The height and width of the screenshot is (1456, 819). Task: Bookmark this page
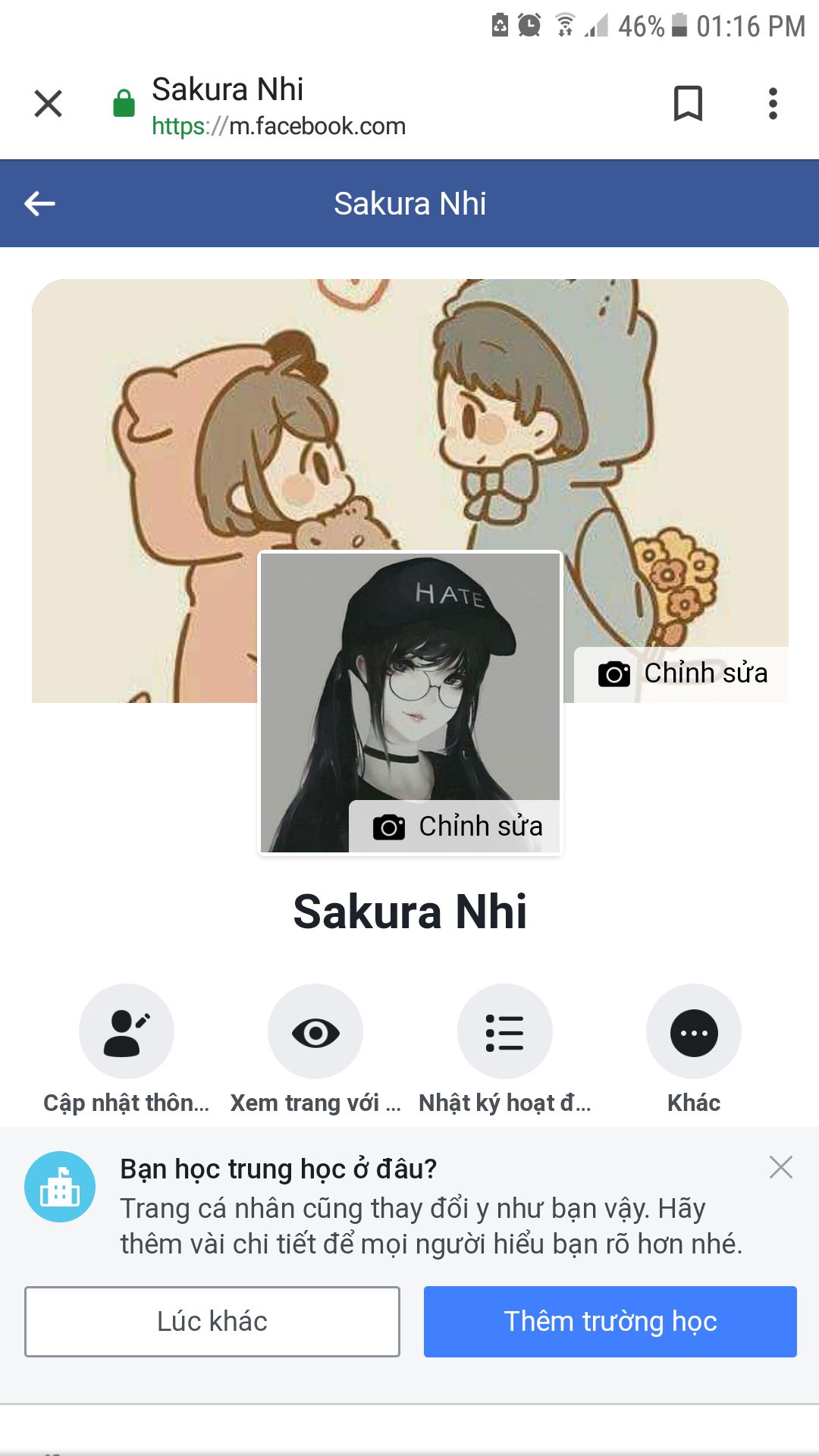(x=688, y=103)
